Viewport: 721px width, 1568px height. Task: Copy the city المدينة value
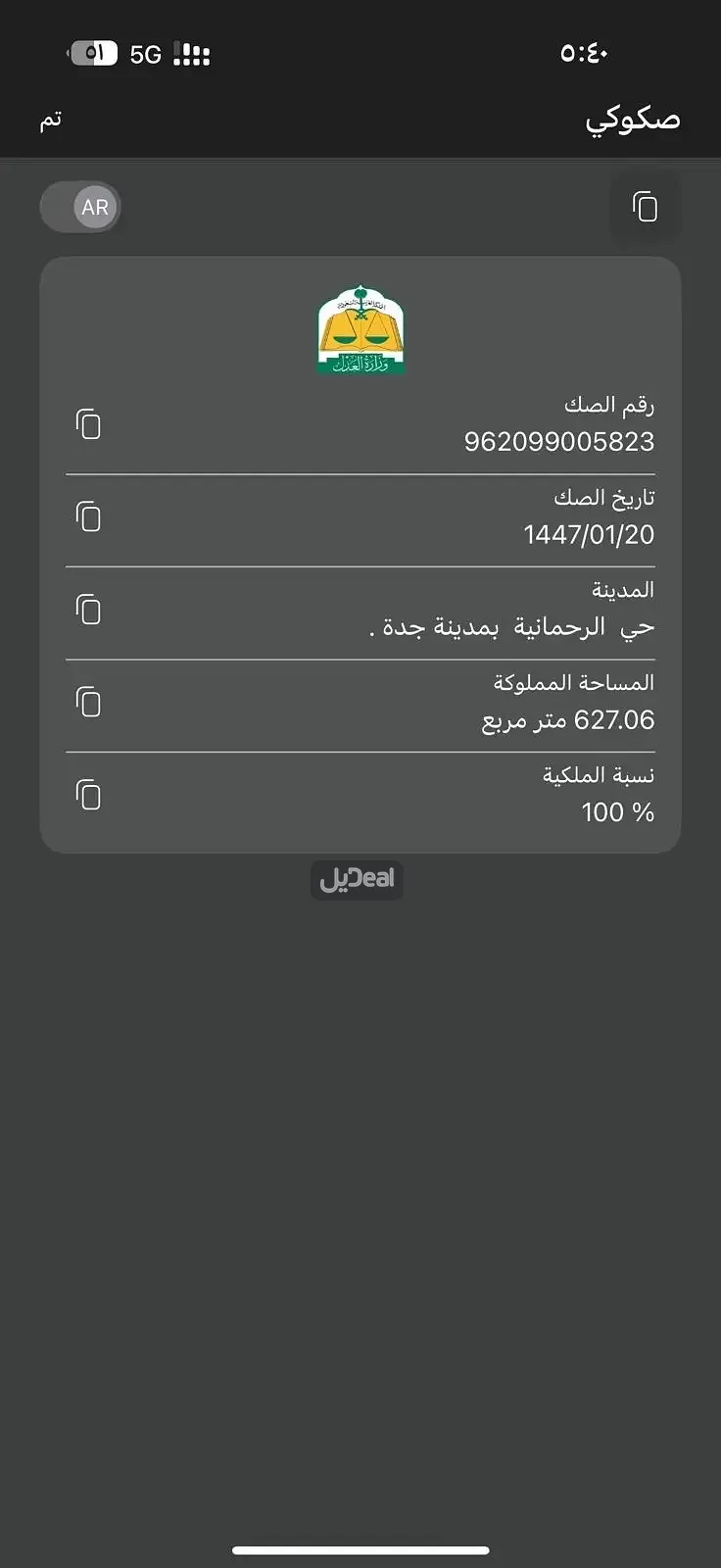click(88, 610)
